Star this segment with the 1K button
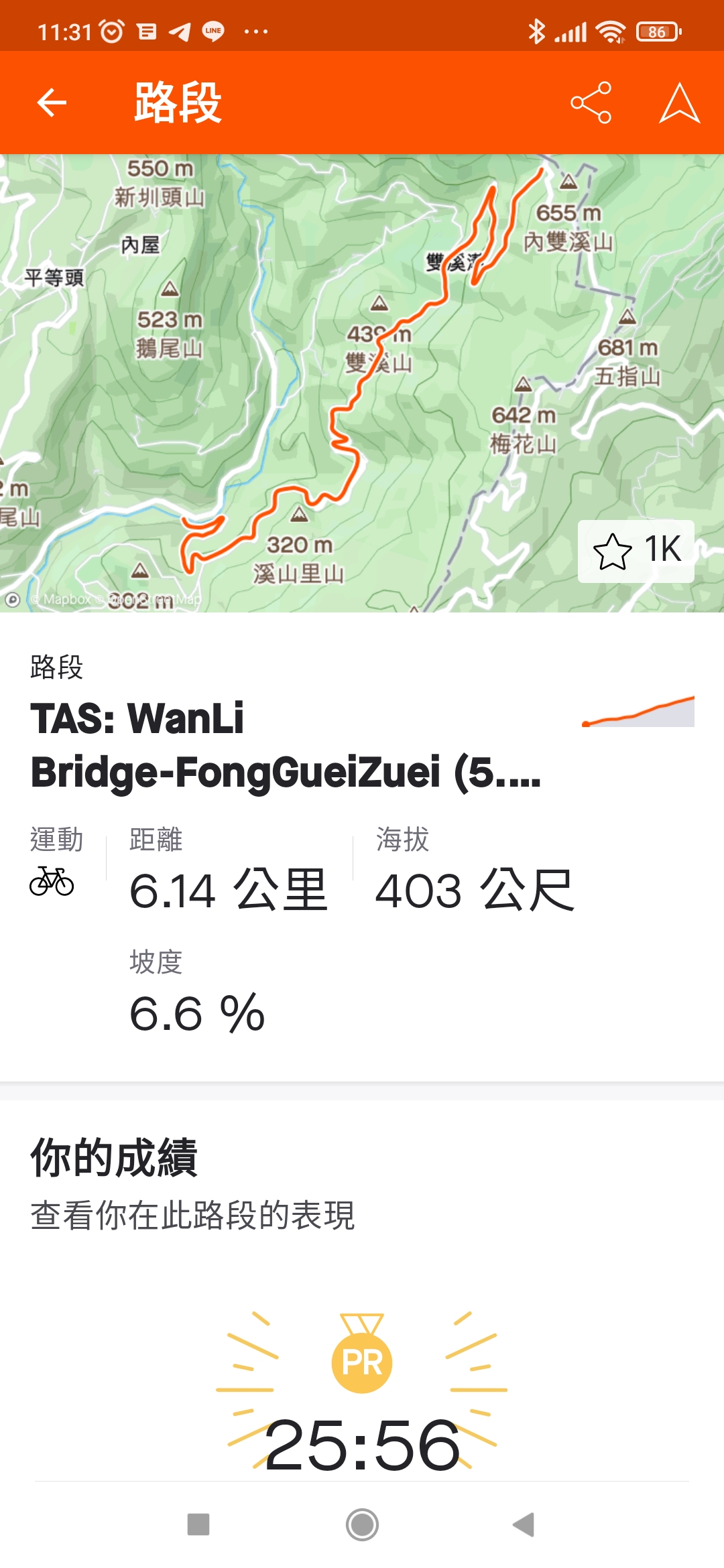 [x=636, y=551]
